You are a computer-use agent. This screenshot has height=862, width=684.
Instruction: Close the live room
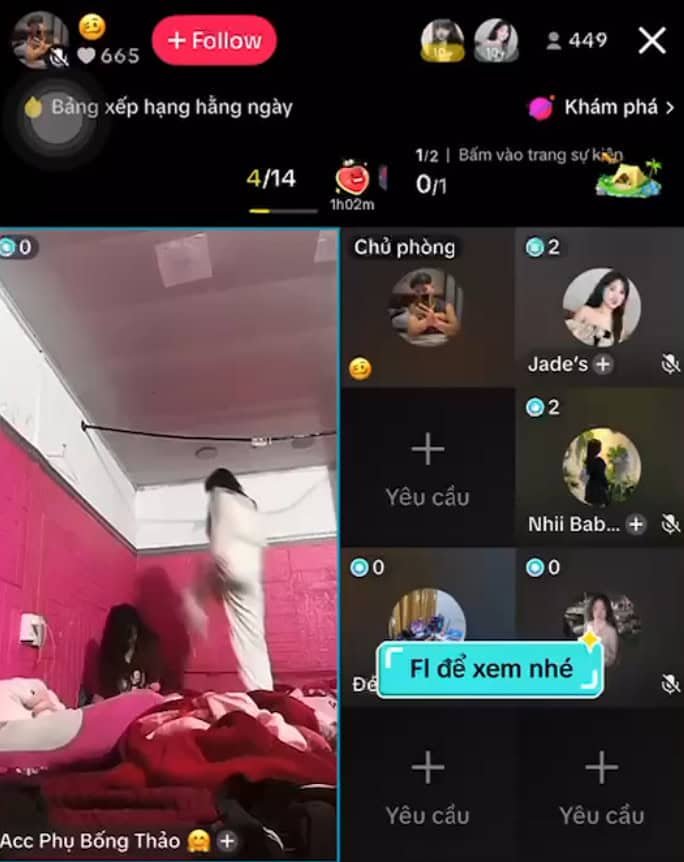tap(652, 41)
